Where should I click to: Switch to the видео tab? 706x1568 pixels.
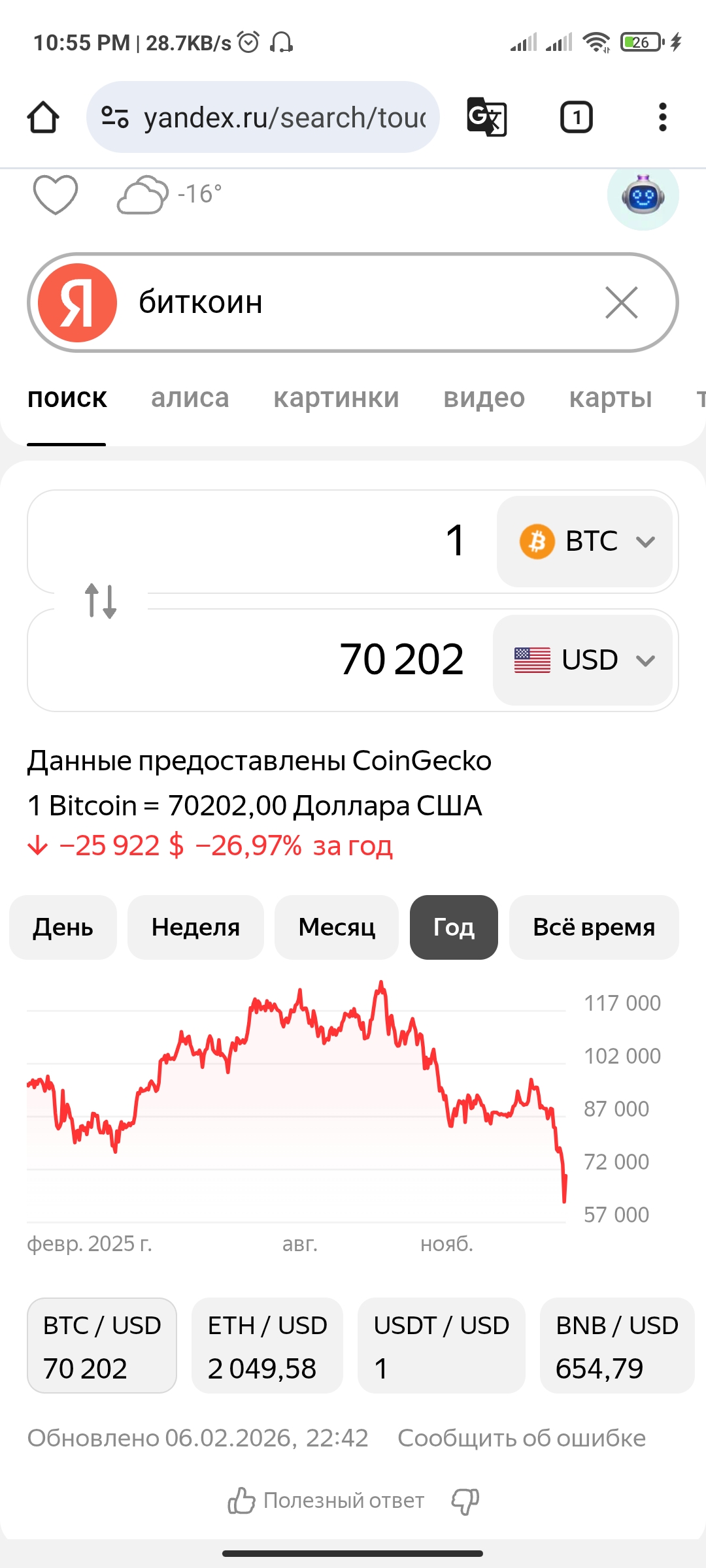click(484, 398)
